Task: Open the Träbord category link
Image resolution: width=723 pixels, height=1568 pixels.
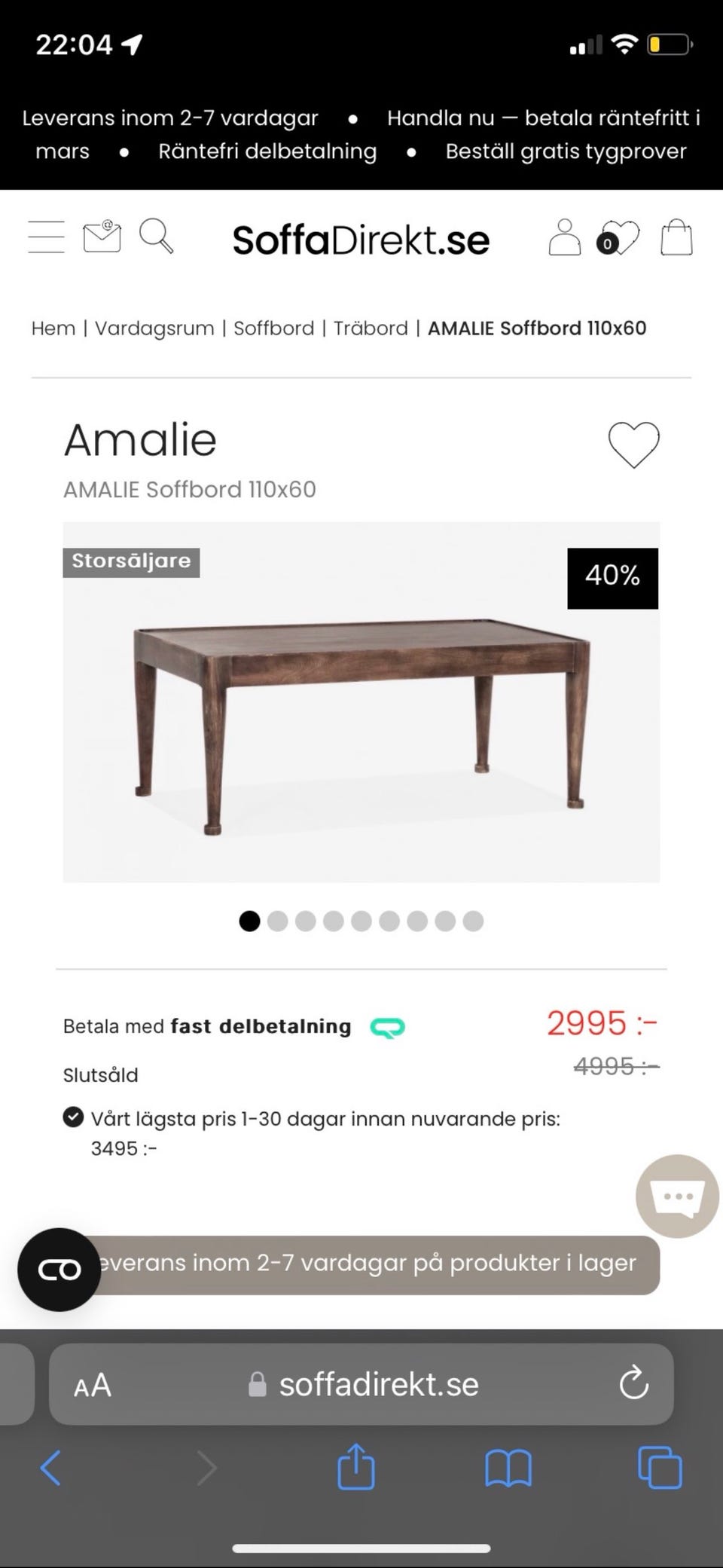Action: 370,328
